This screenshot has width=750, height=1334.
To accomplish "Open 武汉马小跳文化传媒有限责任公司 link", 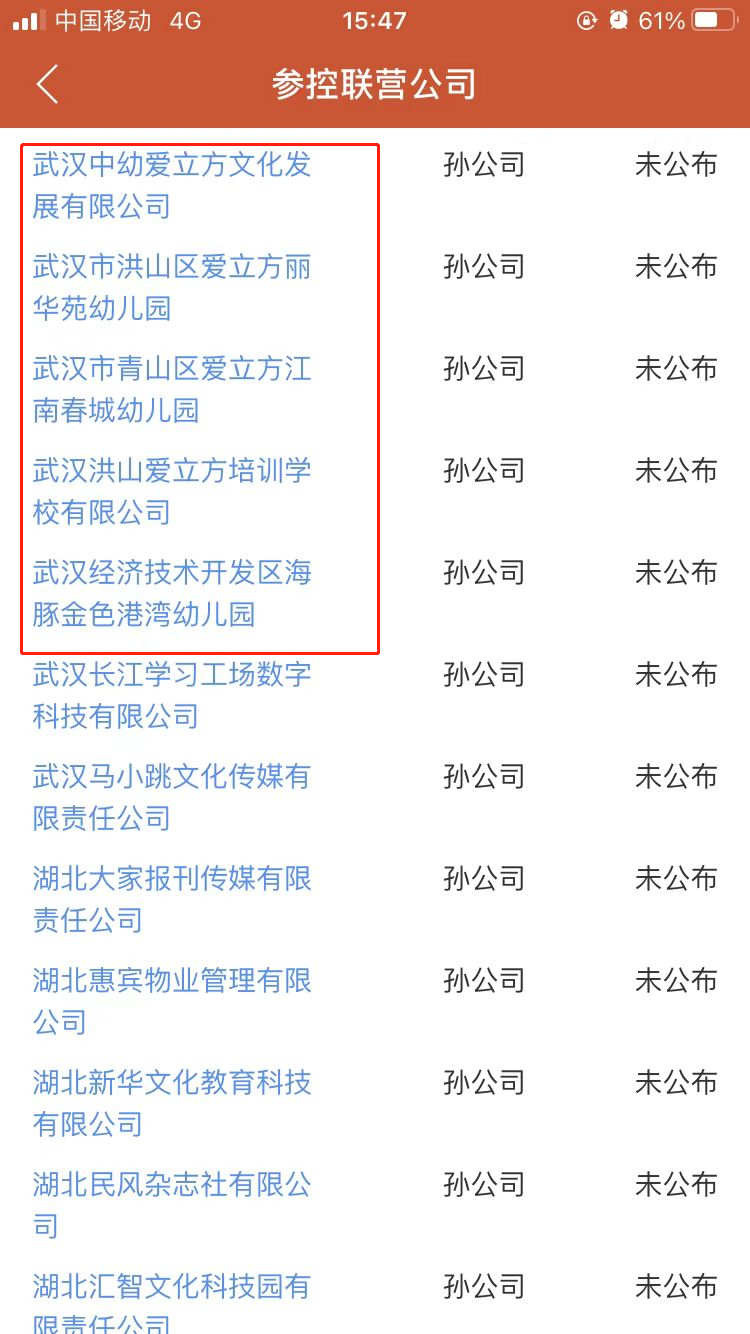I will pos(172,797).
